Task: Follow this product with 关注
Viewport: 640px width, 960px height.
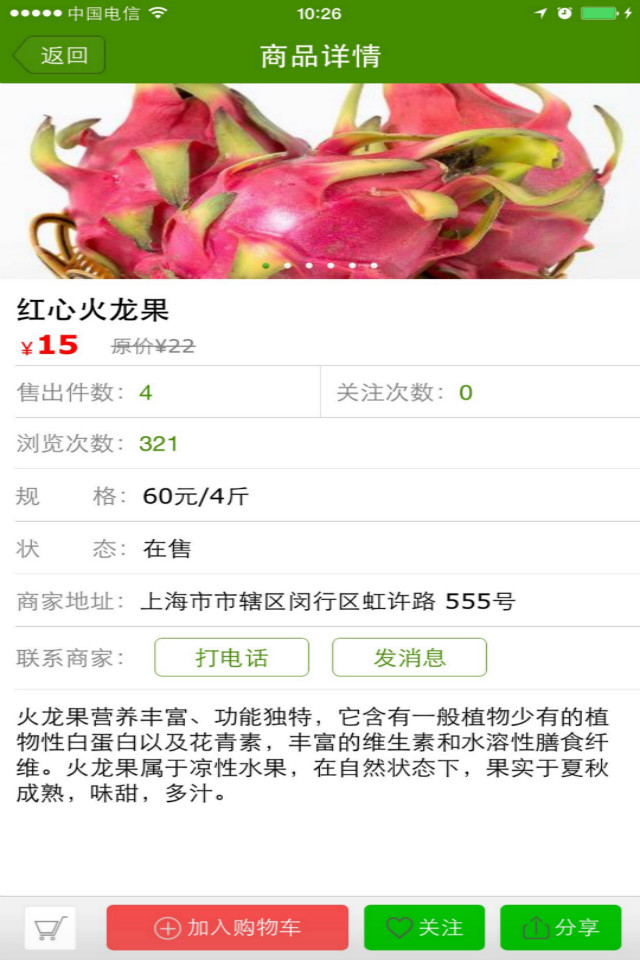Action: coord(424,928)
